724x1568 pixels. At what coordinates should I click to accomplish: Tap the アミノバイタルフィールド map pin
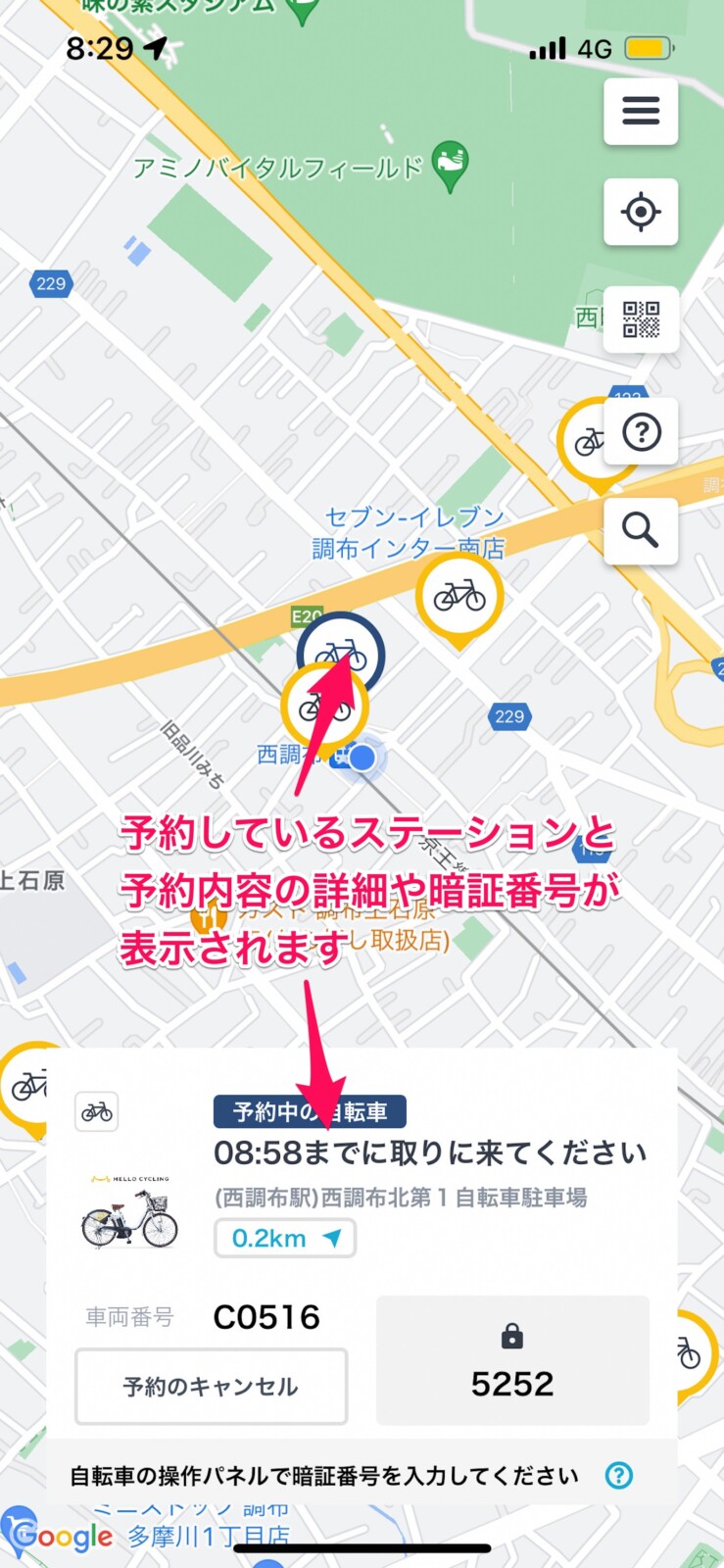[x=450, y=167]
